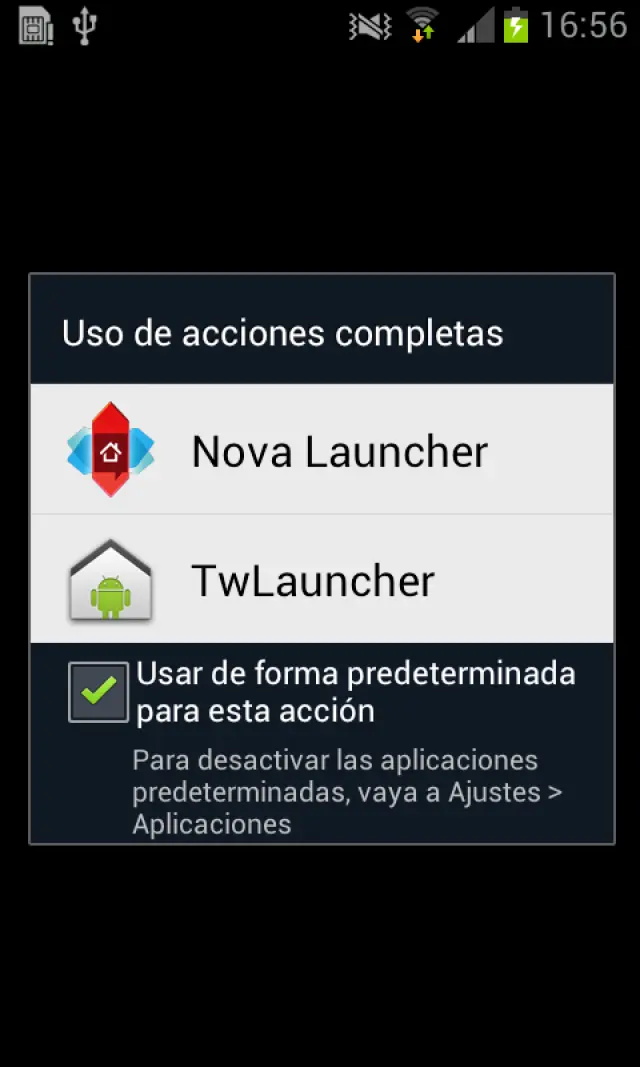The width and height of the screenshot is (640, 1067).
Task: Select Nova Launcher as home app
Action: (x=322, y=451)
